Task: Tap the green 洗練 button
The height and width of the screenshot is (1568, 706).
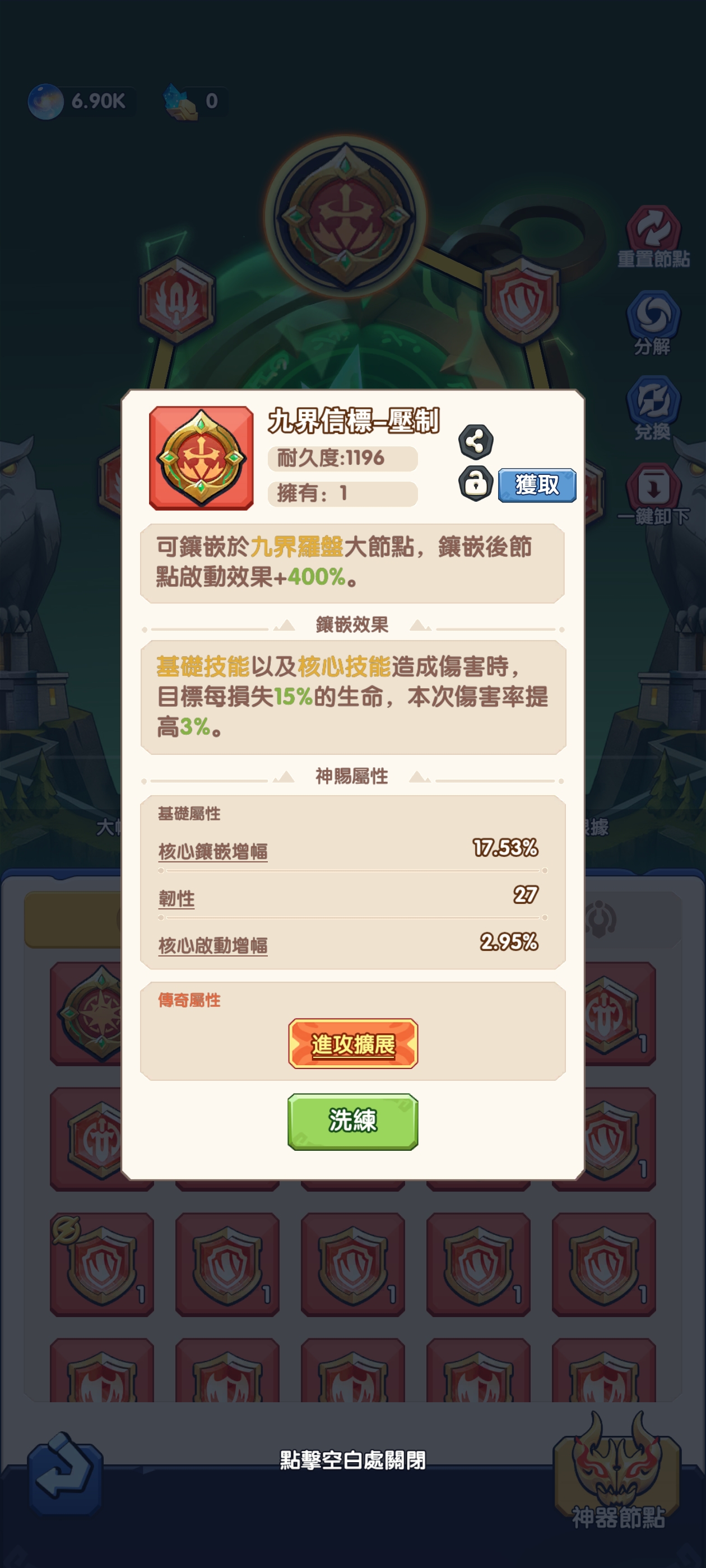Action: 352,1121
